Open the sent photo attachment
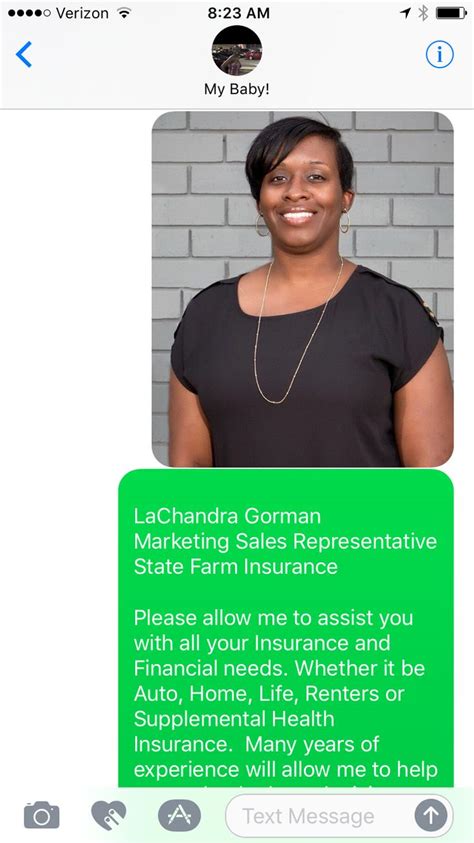Viewport: 474px width, 843px height. click(303, 289)
